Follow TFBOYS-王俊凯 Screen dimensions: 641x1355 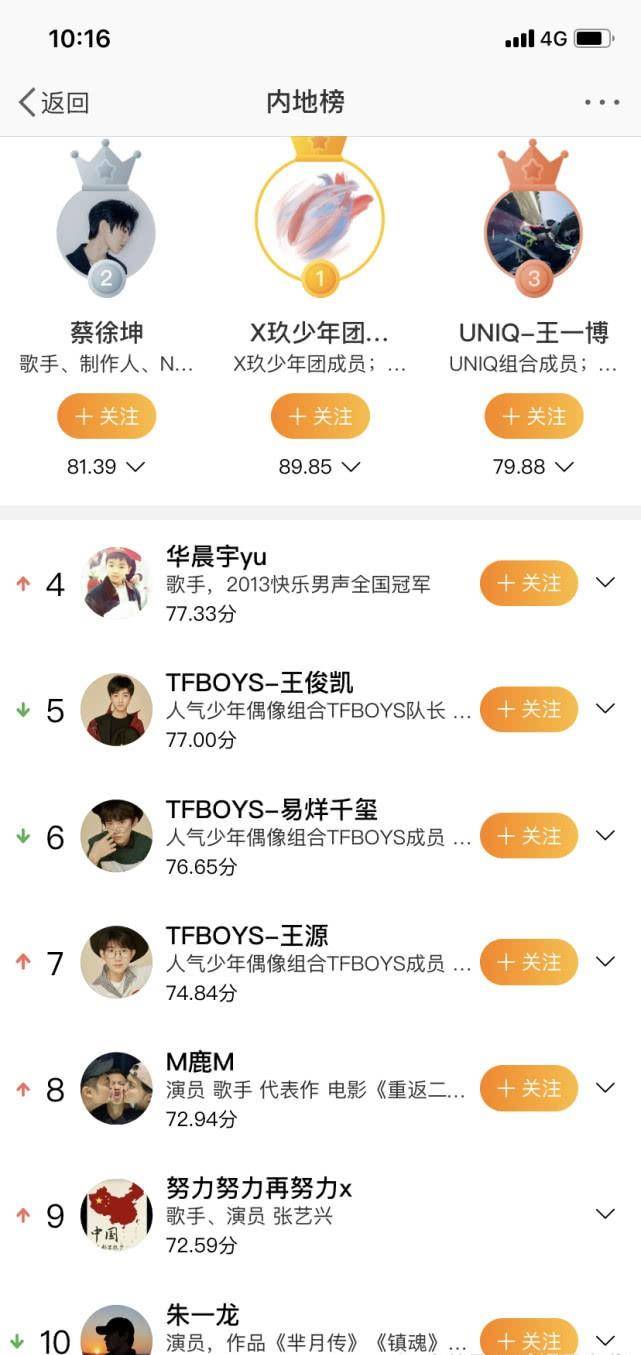[x=529, y=709]
